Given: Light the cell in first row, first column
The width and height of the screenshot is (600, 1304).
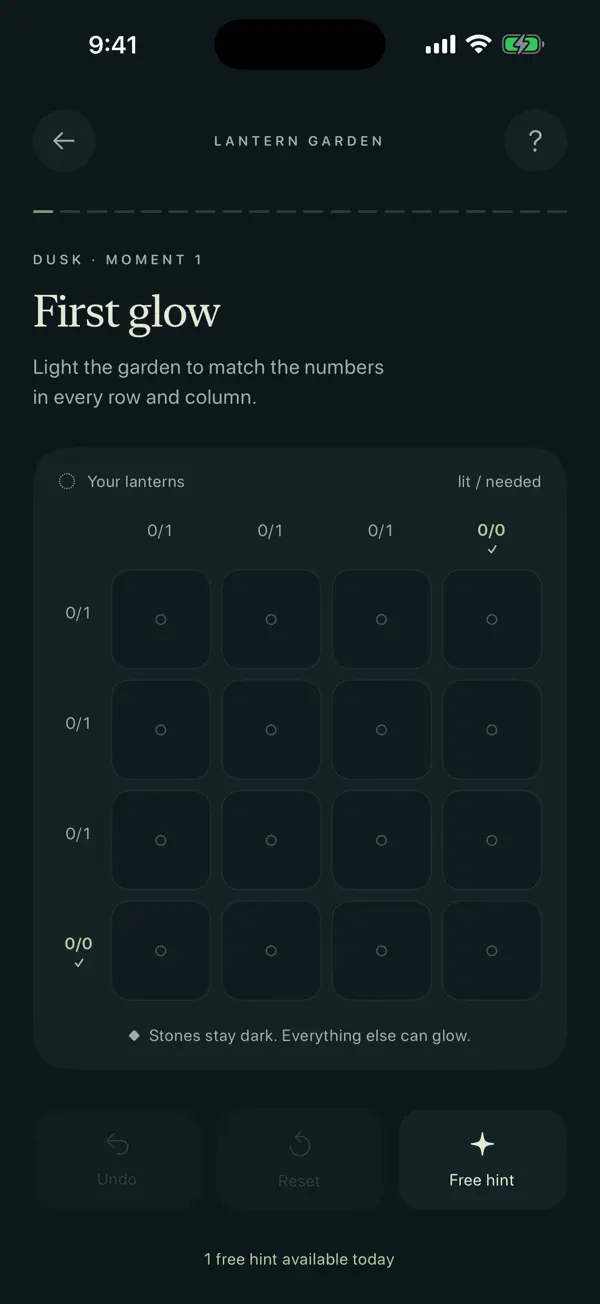Looking at the screenshot, I should 161,619.
